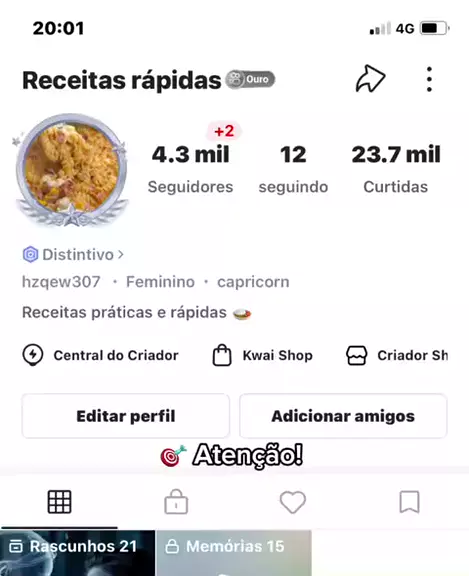
Task: Switch to the private lock tab
Action: 176,502
